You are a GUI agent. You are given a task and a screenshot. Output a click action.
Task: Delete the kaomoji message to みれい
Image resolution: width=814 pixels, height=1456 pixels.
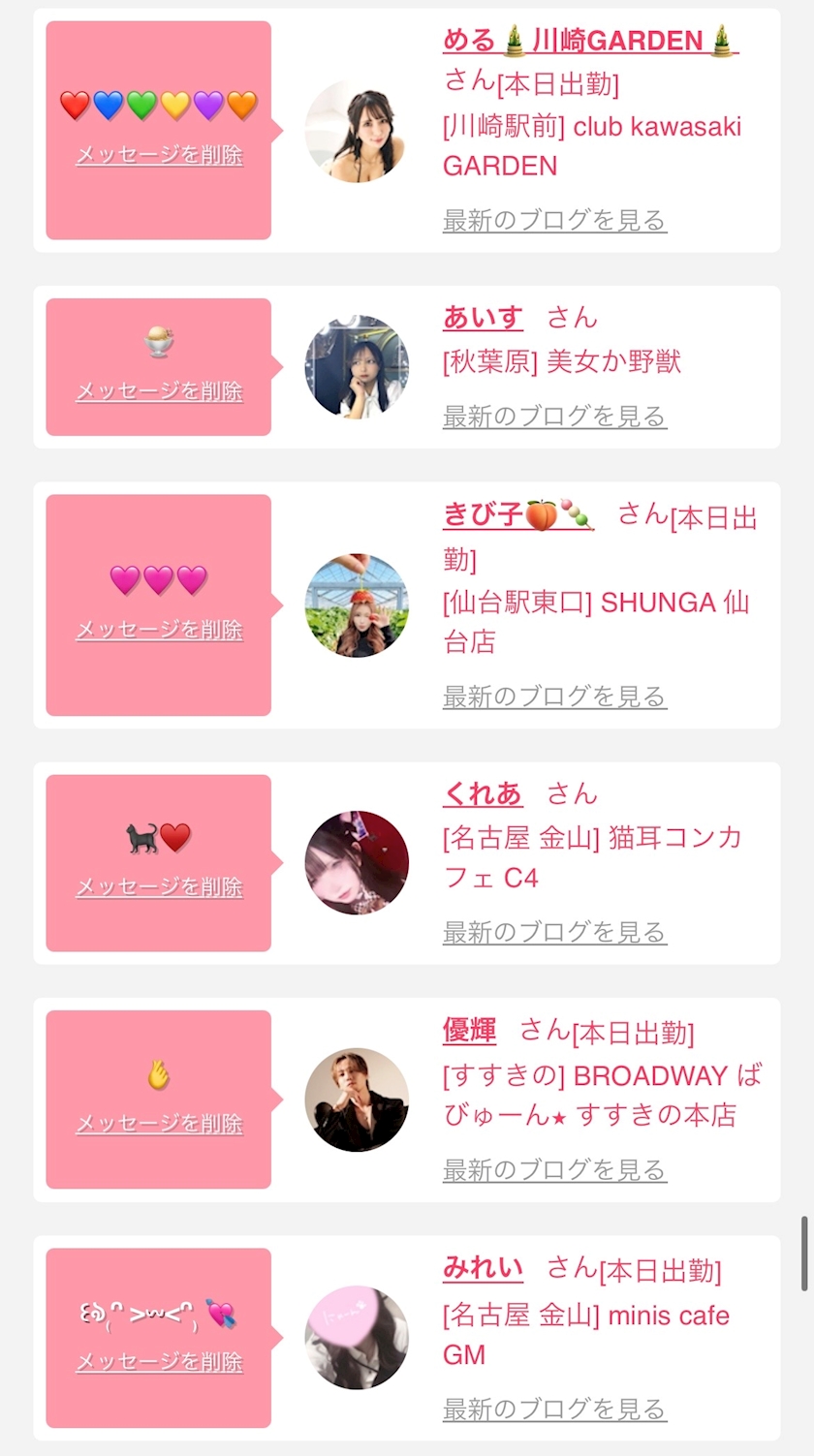pyautogui.click(x=159, y=1362)
